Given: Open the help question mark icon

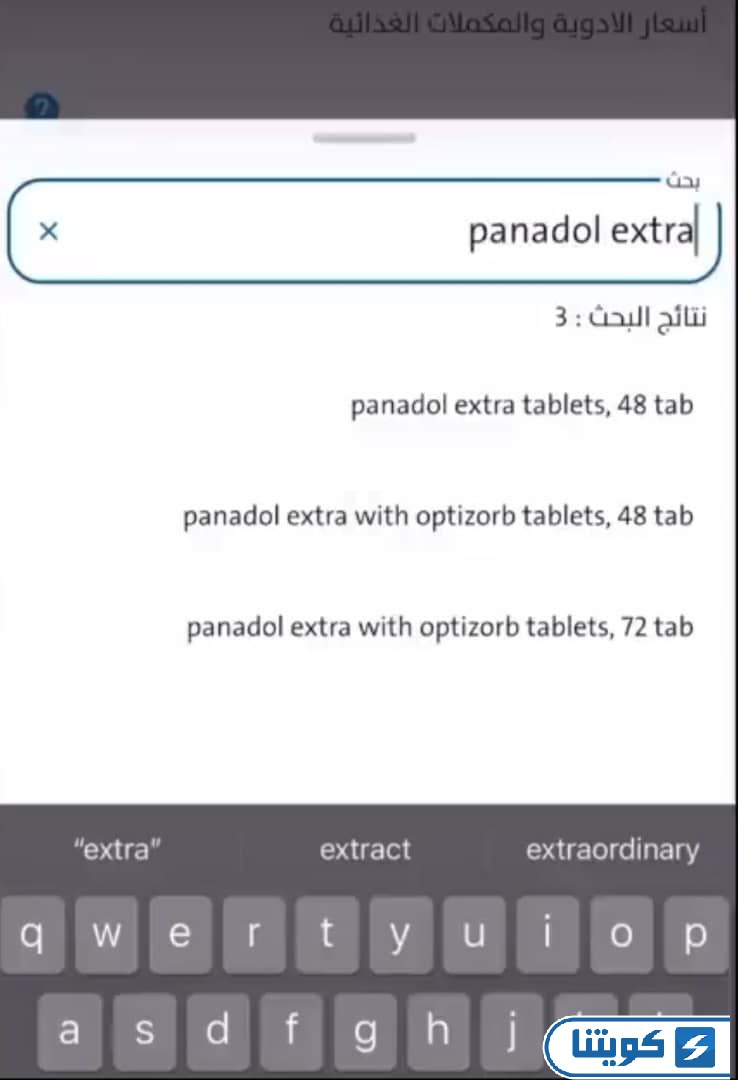Looking at the screenshot, I should [42, 108].
